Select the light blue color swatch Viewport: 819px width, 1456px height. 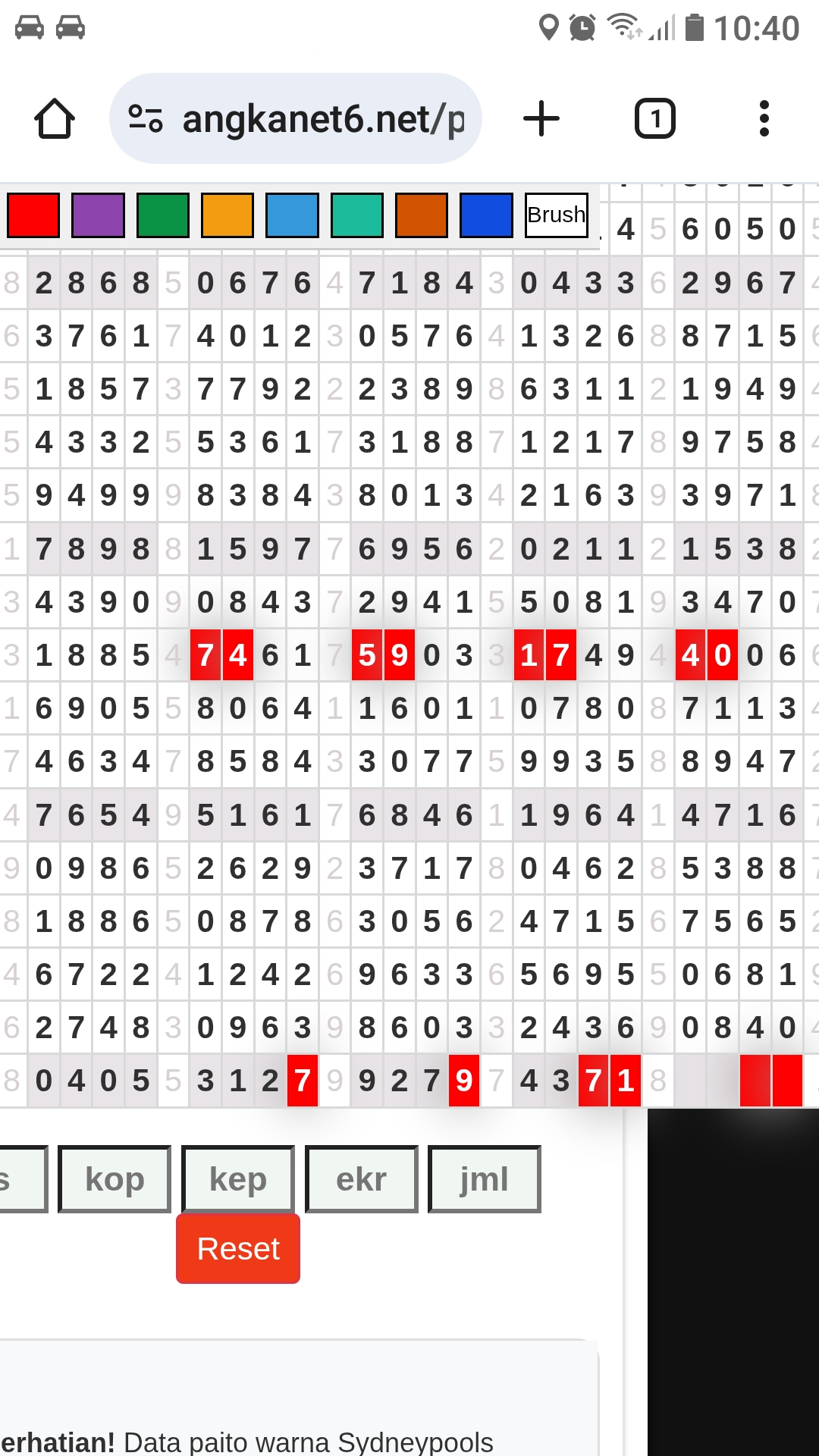[x=292, y=215]
